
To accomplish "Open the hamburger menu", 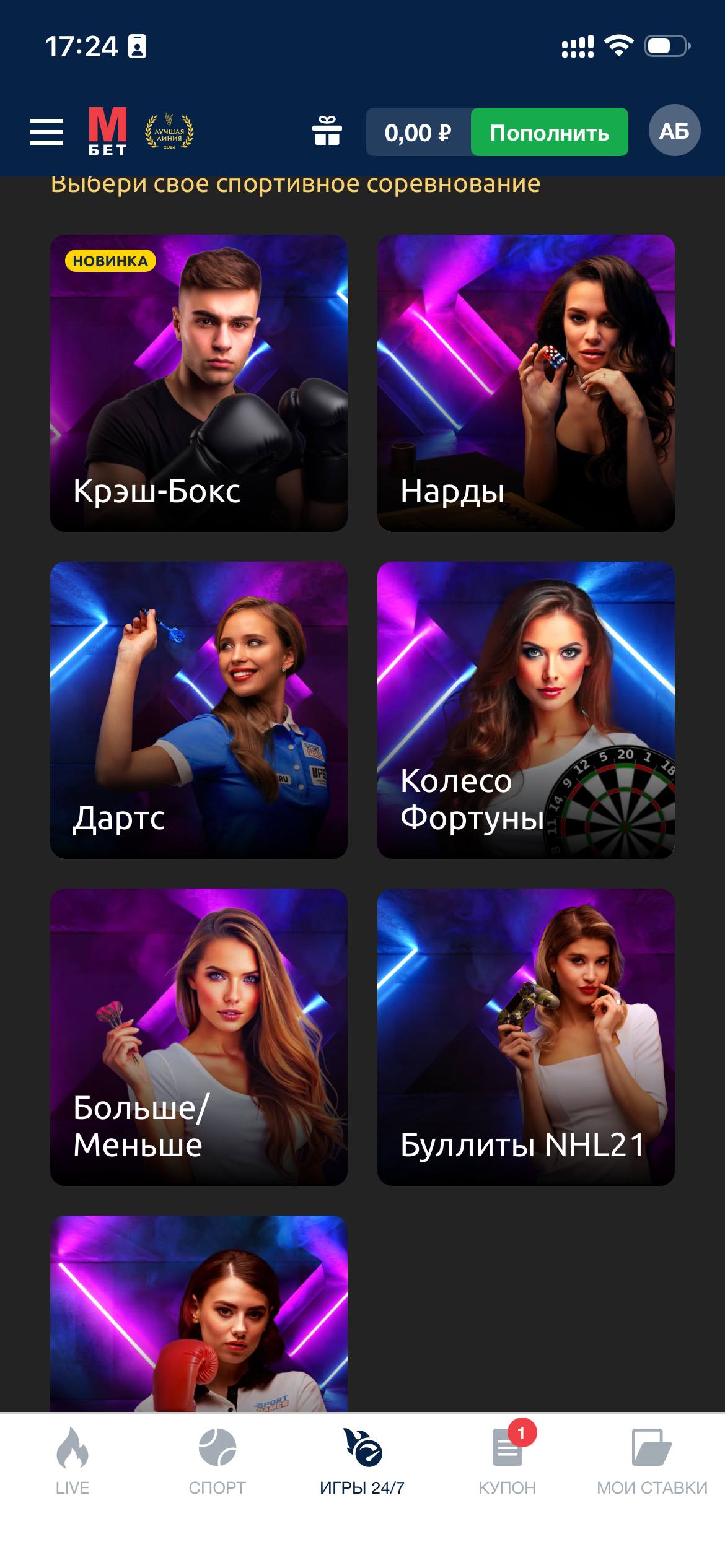I will click(x=46, y=132).
